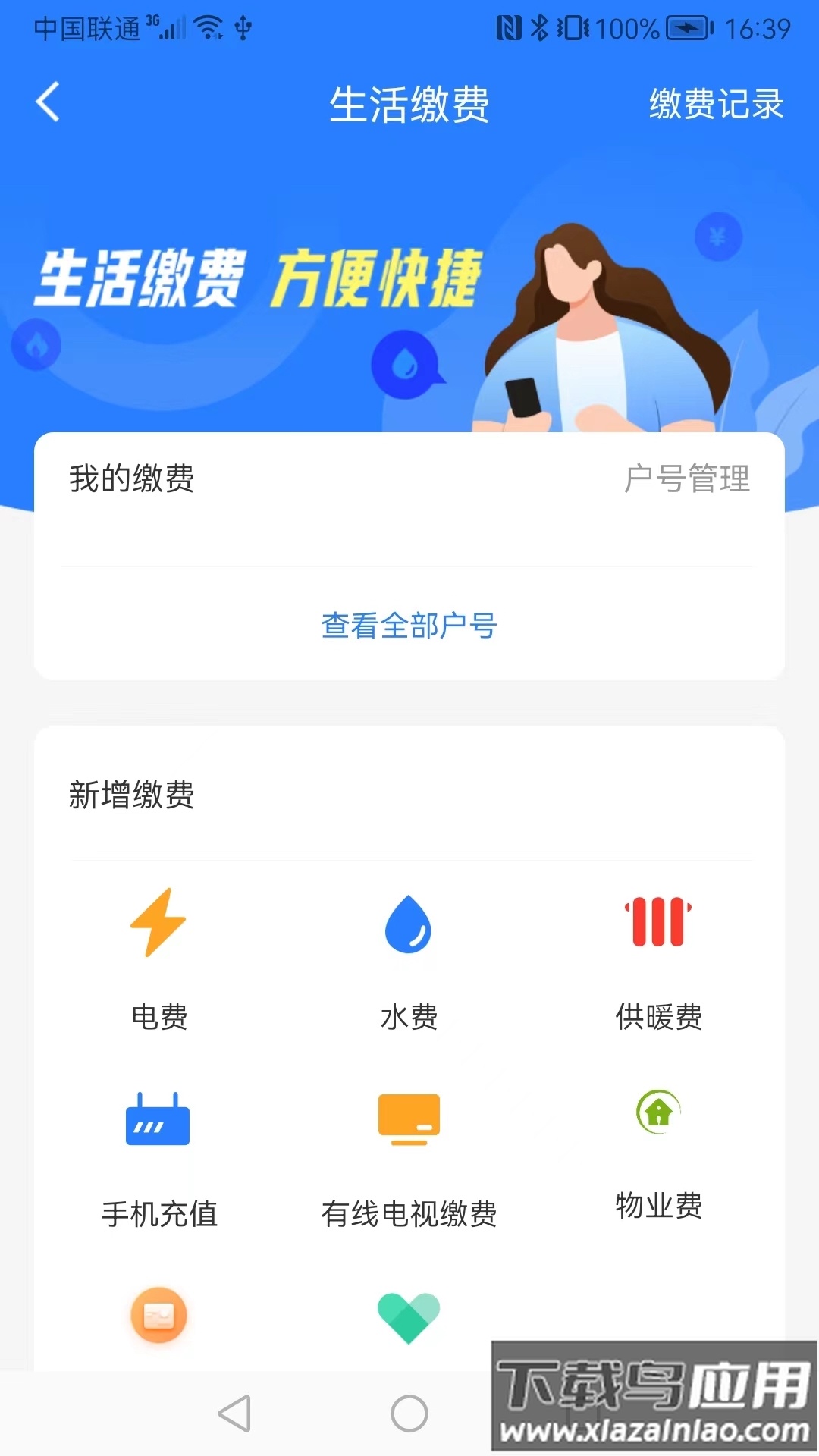Tap the back arrow to go back
Viewport: 819px width, 1456px height.
[48, 104]
